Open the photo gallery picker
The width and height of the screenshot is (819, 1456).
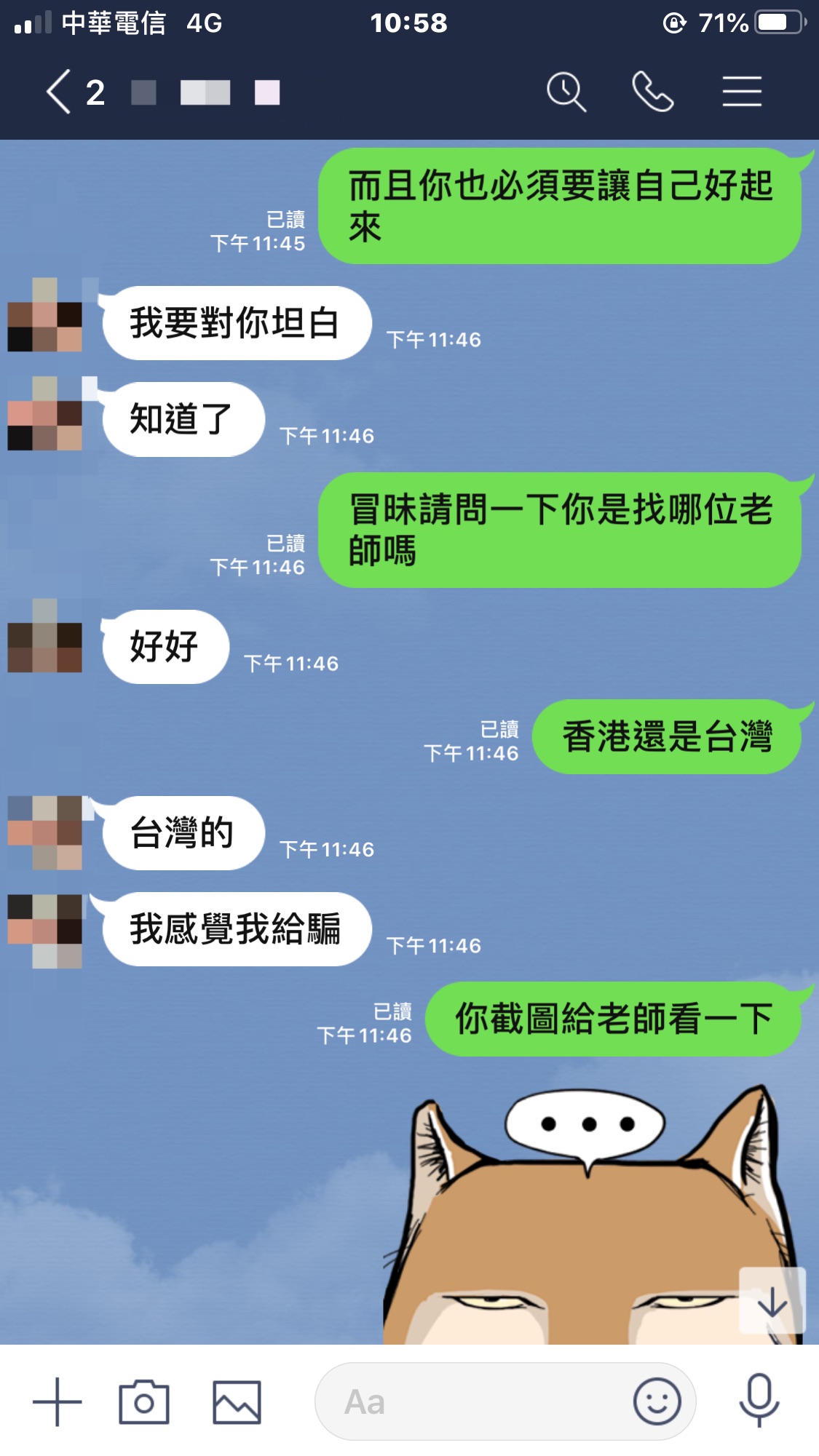click(x=237, y=1402)
